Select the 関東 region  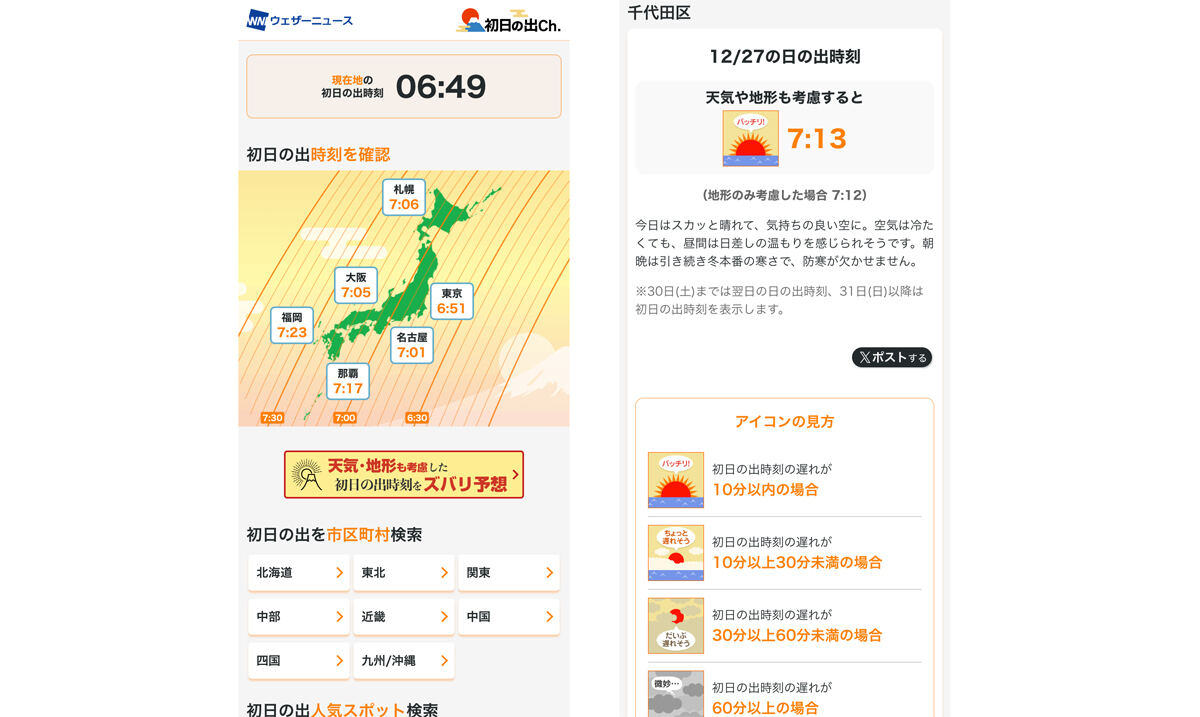point(509,573)
